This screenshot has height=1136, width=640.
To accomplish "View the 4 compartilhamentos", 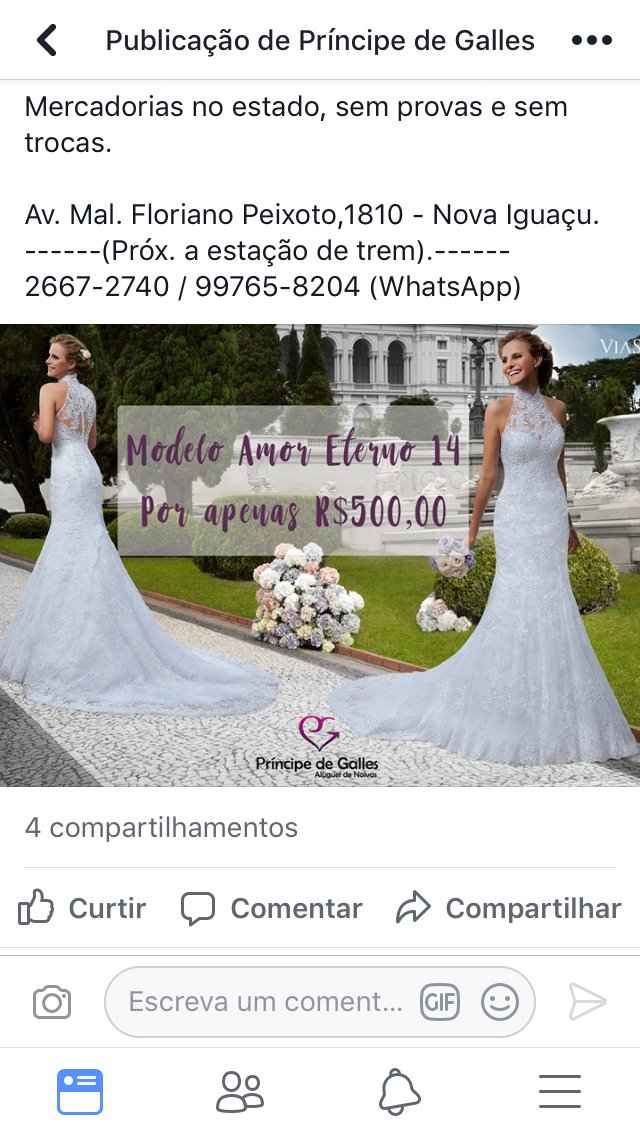I will (x=161, y=827).
